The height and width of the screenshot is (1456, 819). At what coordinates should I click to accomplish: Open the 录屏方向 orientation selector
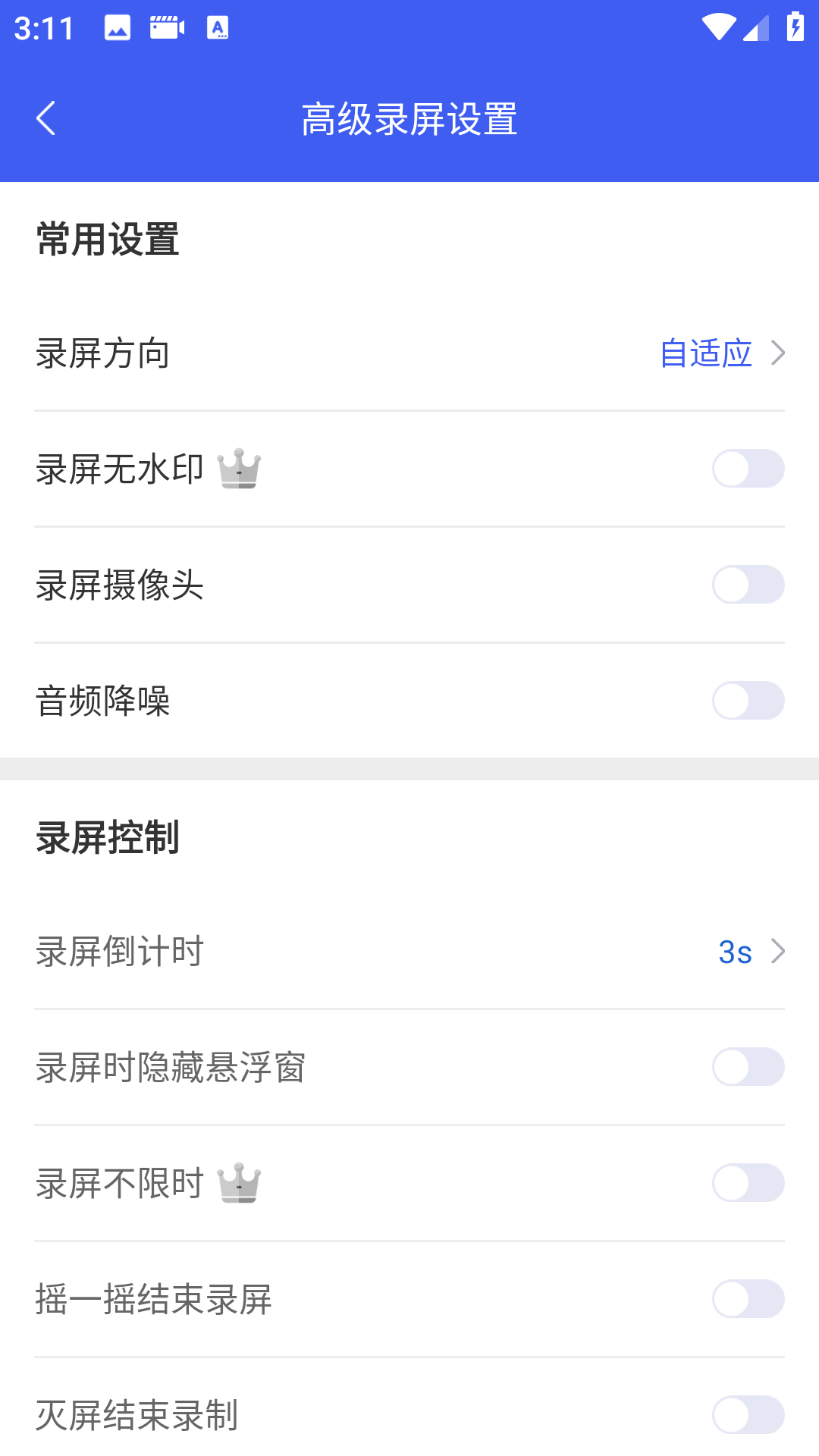(409, 353)
